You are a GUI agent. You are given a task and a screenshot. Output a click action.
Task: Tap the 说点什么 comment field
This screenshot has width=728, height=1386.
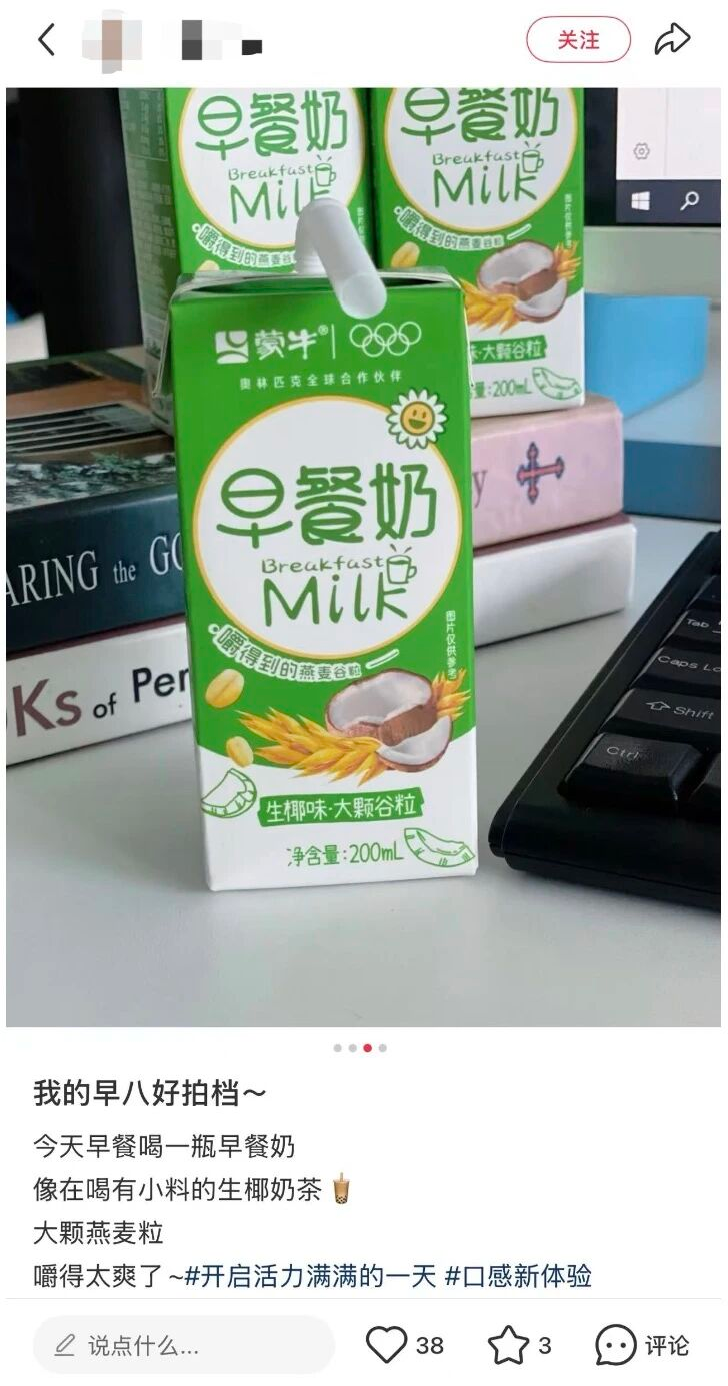pos(183,1345)
